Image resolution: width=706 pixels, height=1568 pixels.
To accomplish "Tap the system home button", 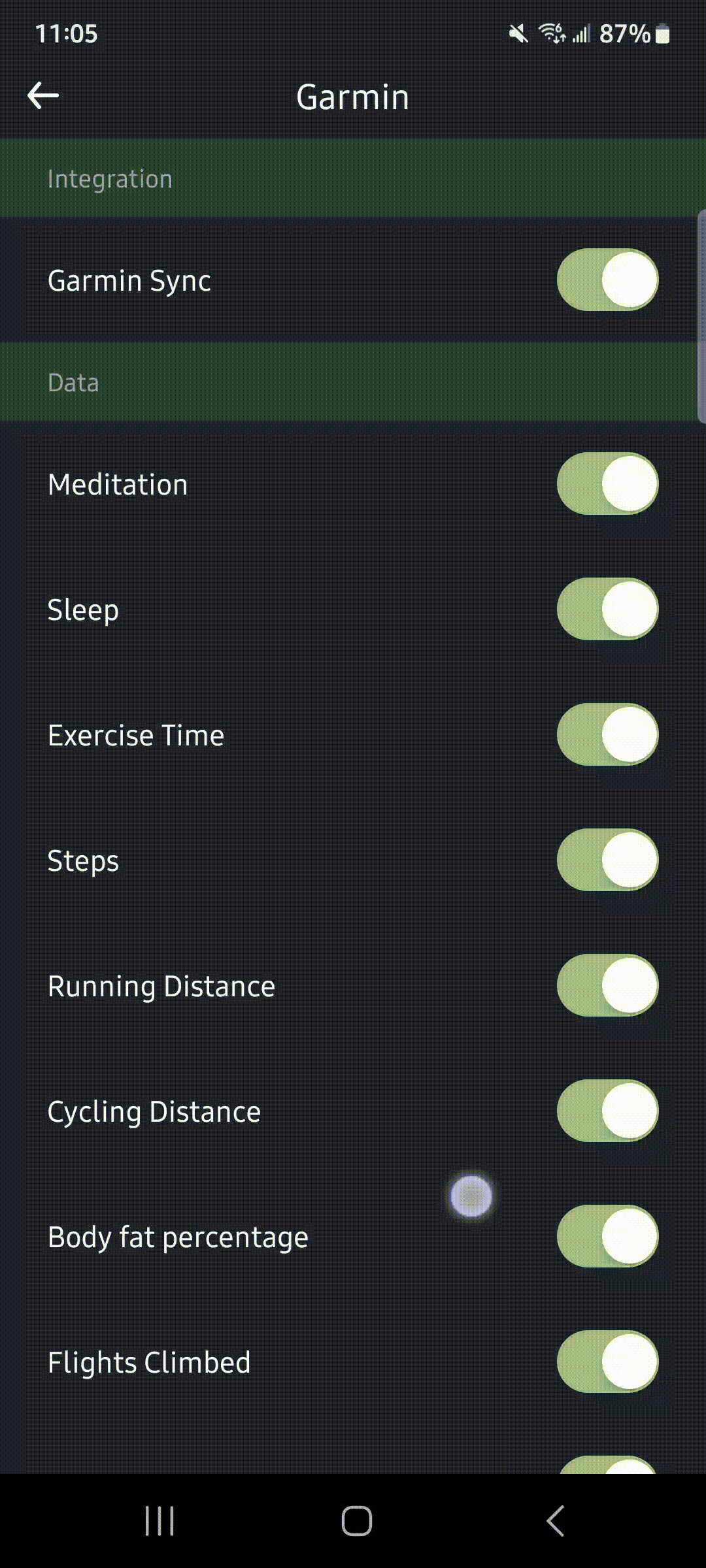I will [357, 1521].
